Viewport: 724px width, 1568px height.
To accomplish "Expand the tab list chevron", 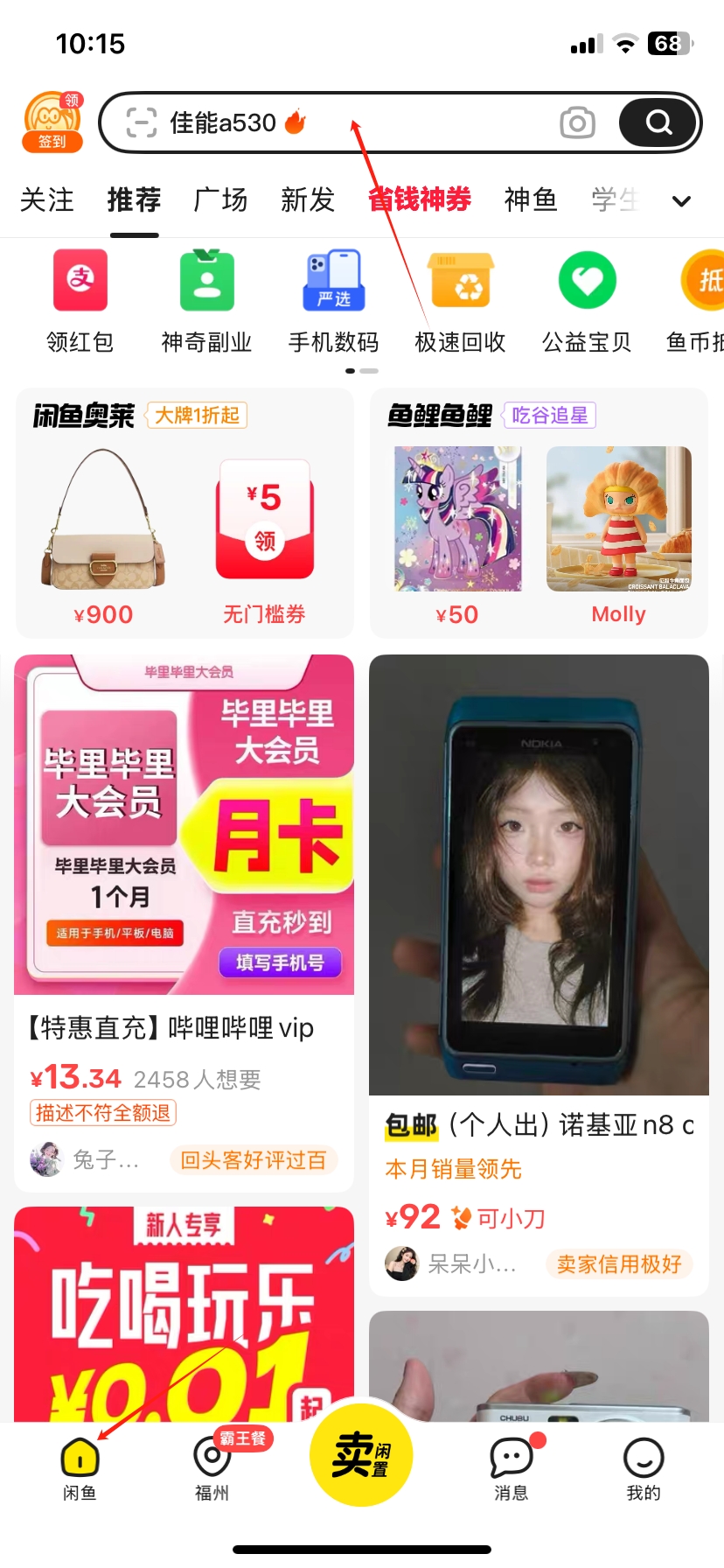I will pos(681,201).
